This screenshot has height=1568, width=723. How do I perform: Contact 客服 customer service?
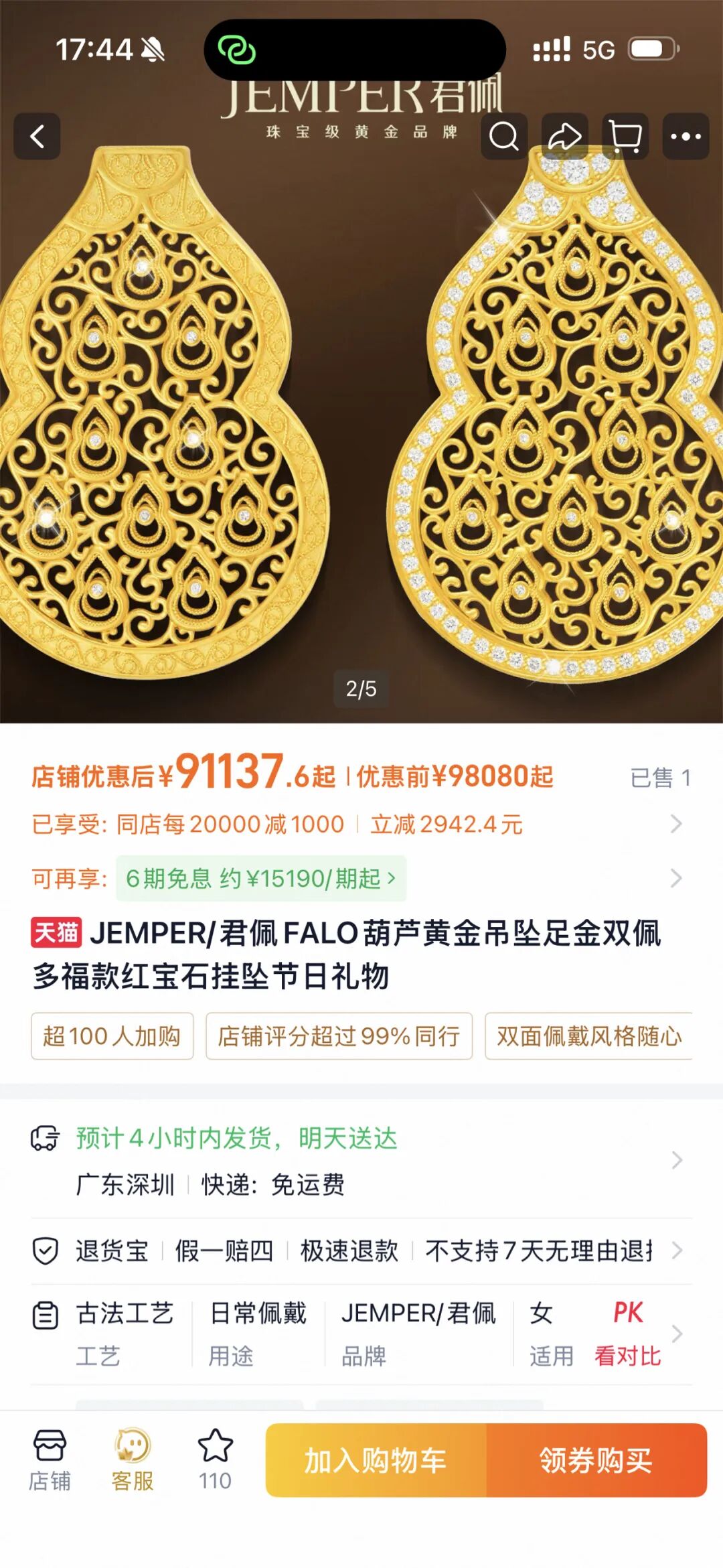click(x=133, y=1461)
